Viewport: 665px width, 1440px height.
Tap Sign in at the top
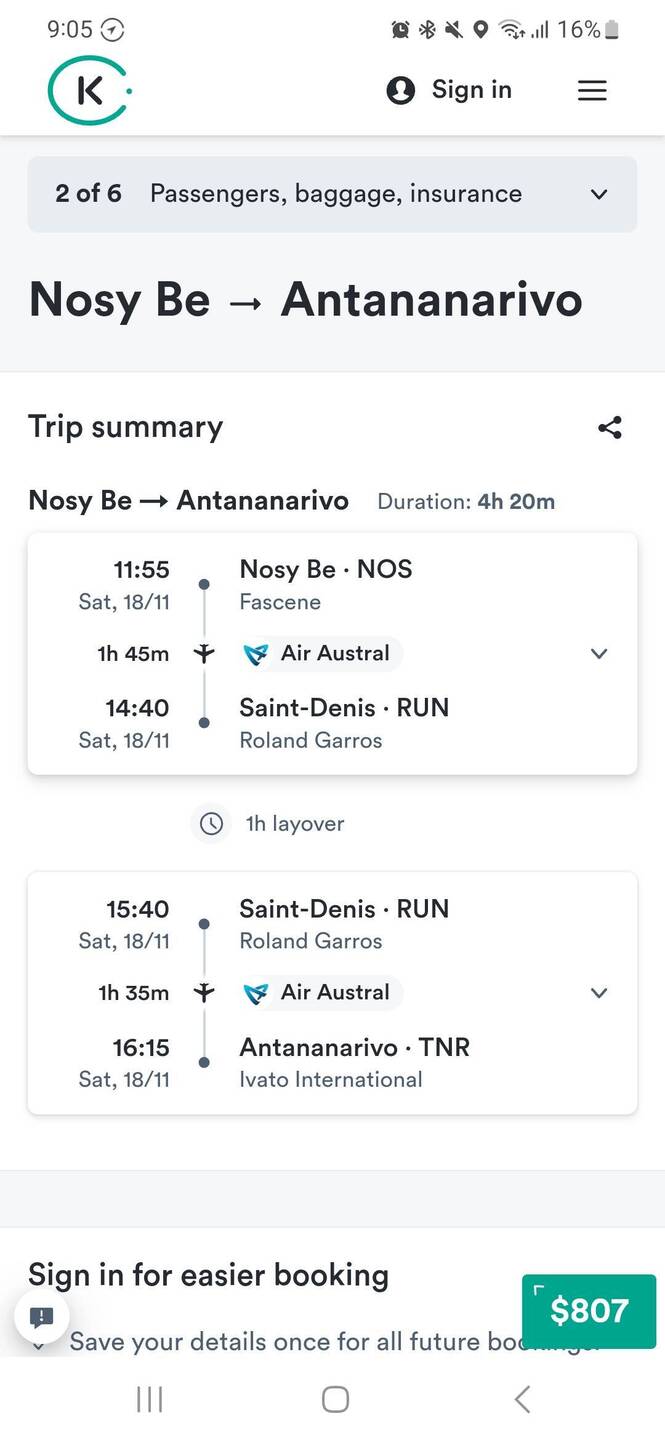pos(449,90)
